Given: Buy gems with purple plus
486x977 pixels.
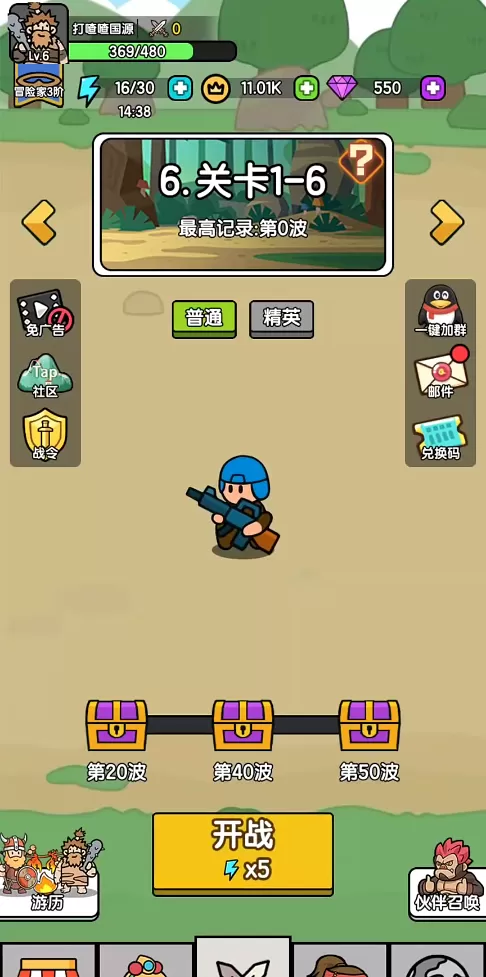Looking at the screenshot, I should 433,88.
